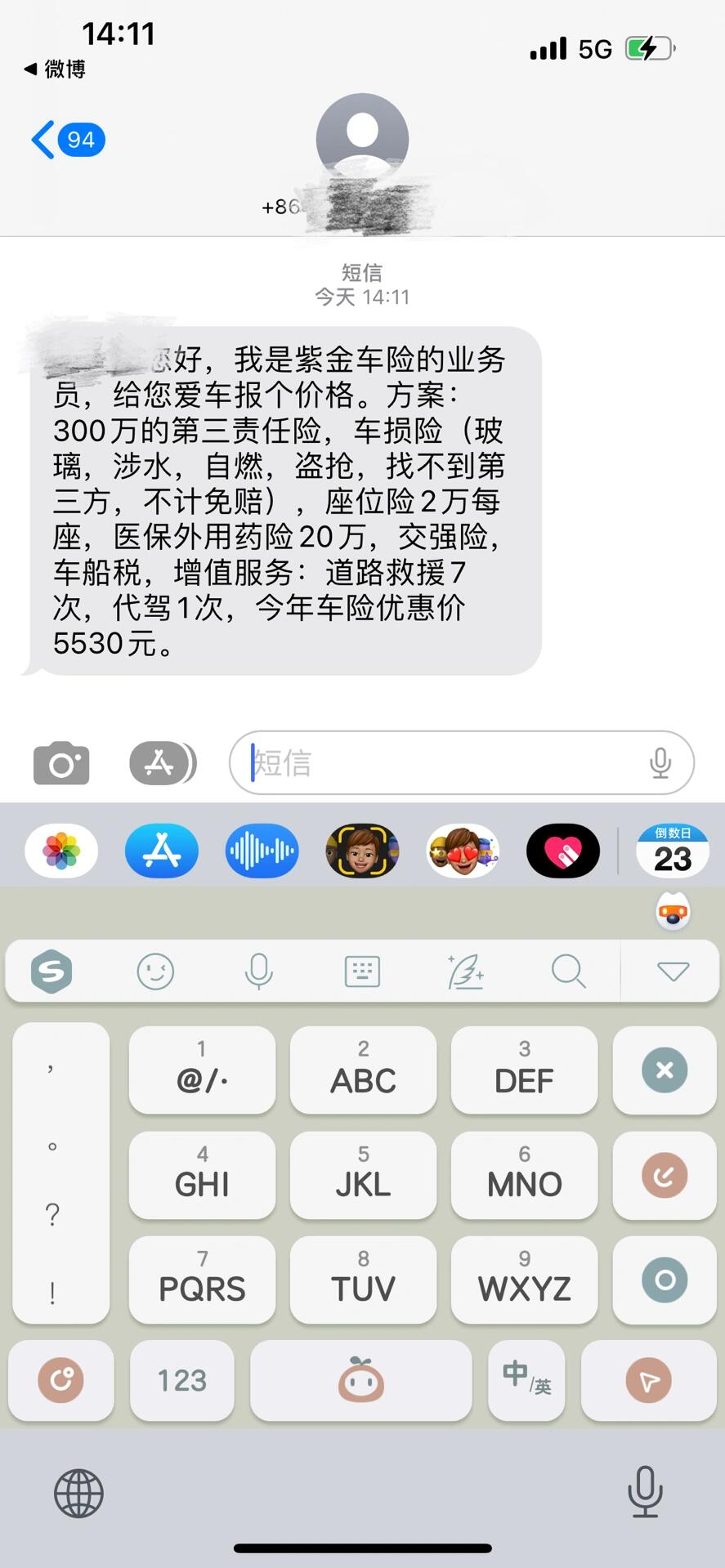This screenshot has width=725, height=1568.
Task: Open the 倒数日 countdown app showing 23
Action: [x=671, y=851]
